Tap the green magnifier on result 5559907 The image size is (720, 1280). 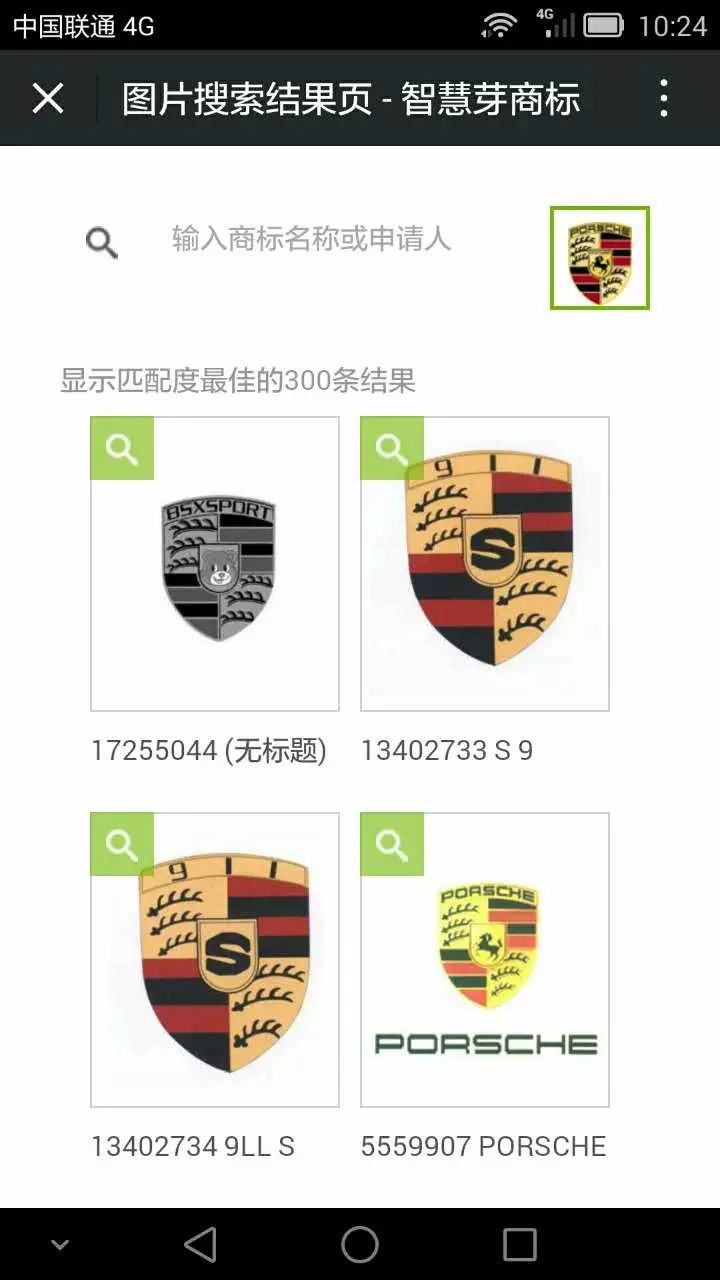392,845
